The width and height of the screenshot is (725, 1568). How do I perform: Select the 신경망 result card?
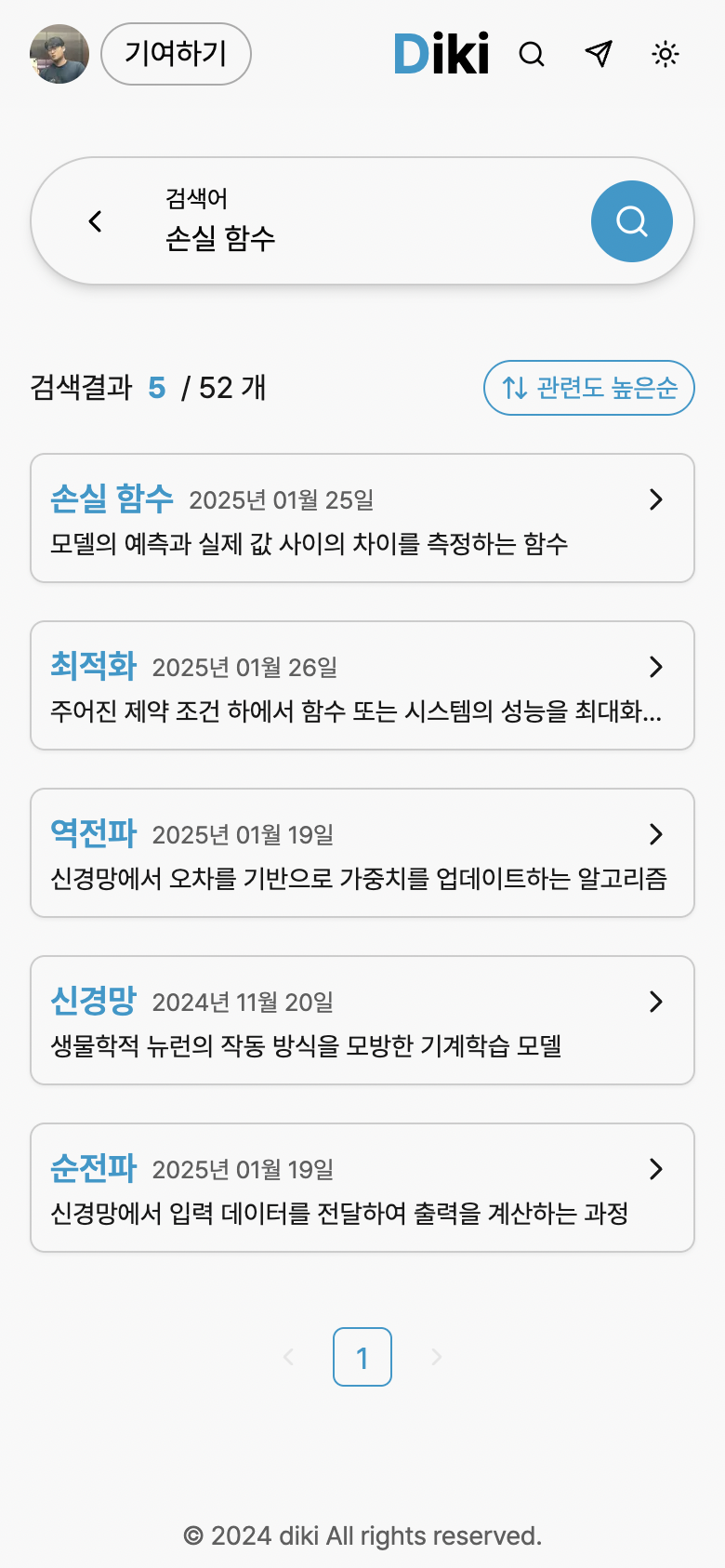click(x=362, y=1020)
